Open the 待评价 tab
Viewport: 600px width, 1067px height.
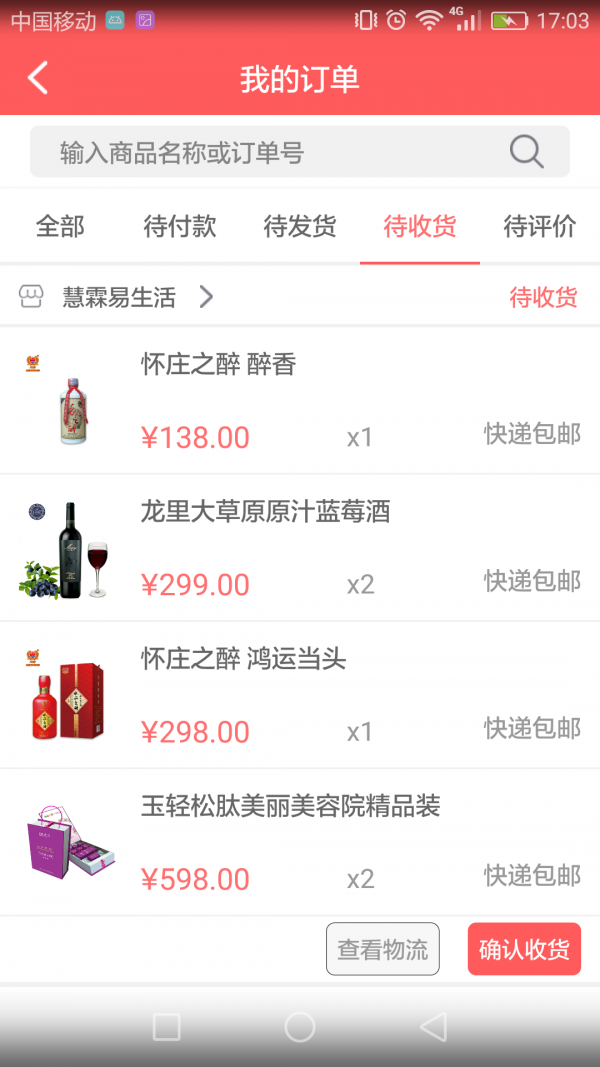coord(540,226)
